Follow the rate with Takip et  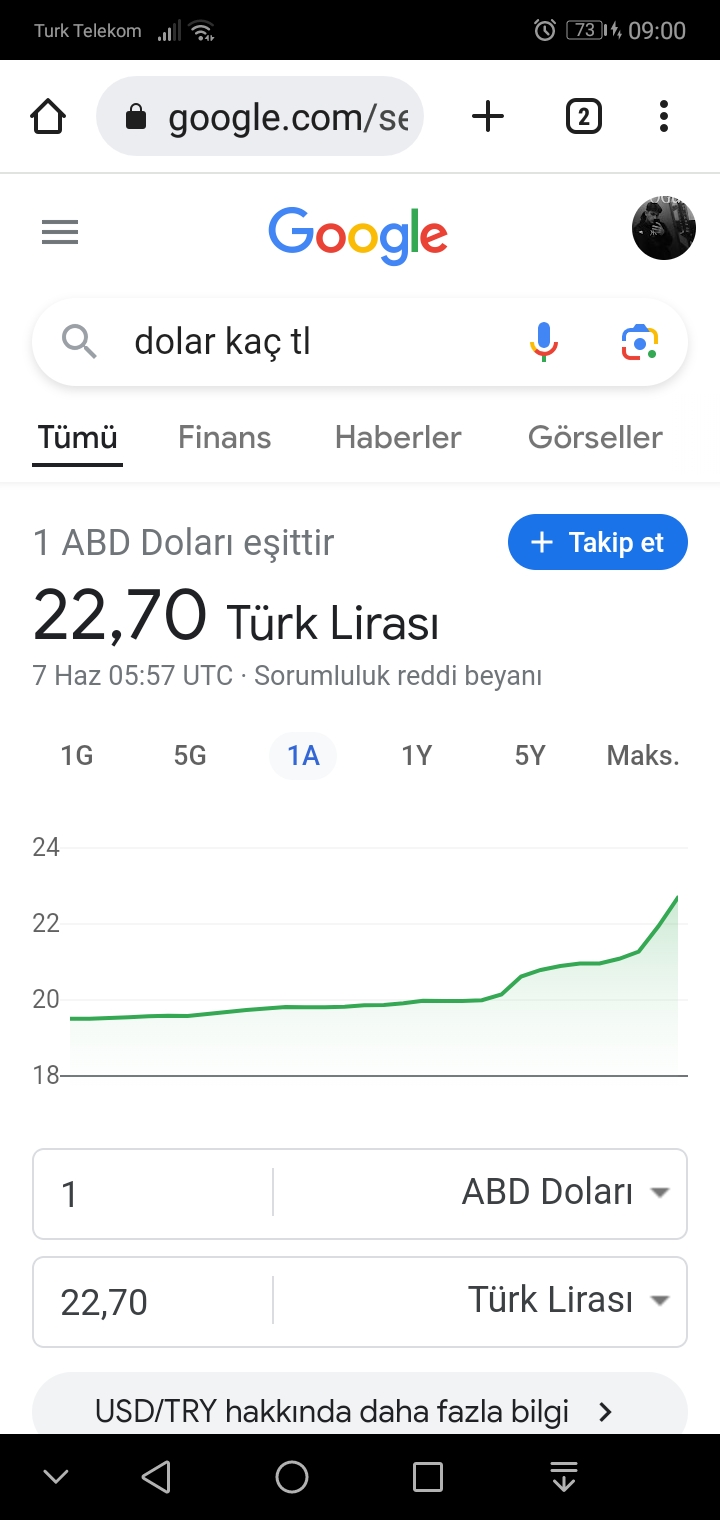click(x=597, y=542)
